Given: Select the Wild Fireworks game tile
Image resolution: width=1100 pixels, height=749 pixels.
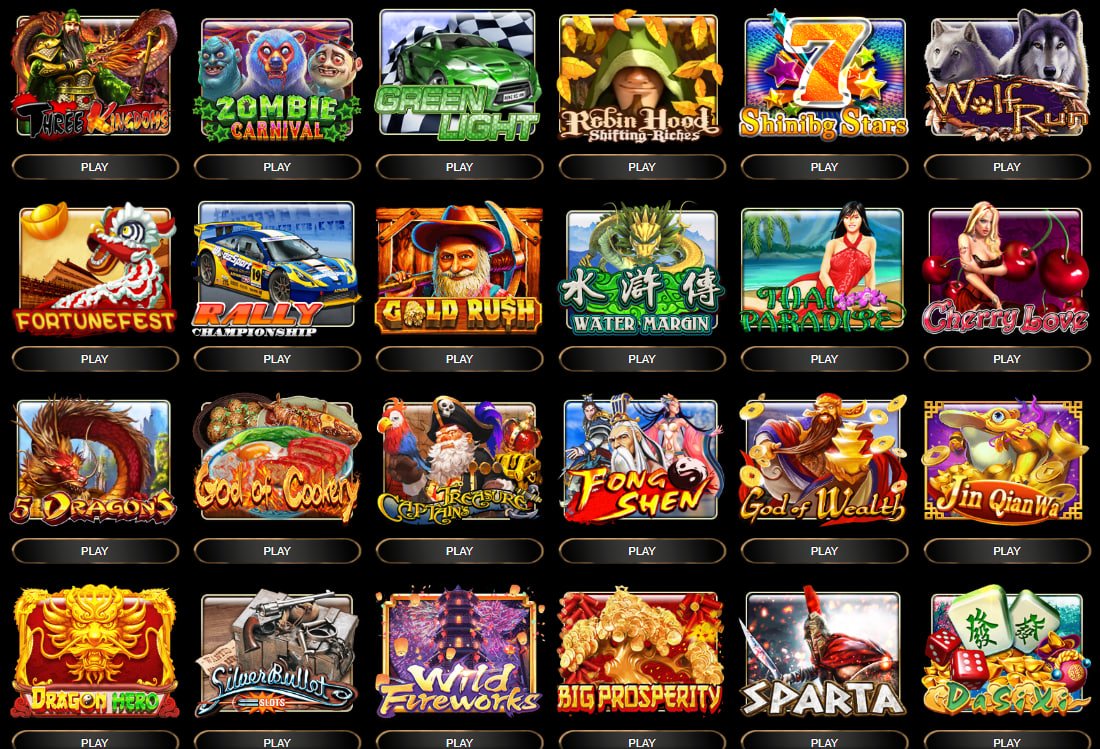Looking at the screenshot, I should tap(459, 652).
